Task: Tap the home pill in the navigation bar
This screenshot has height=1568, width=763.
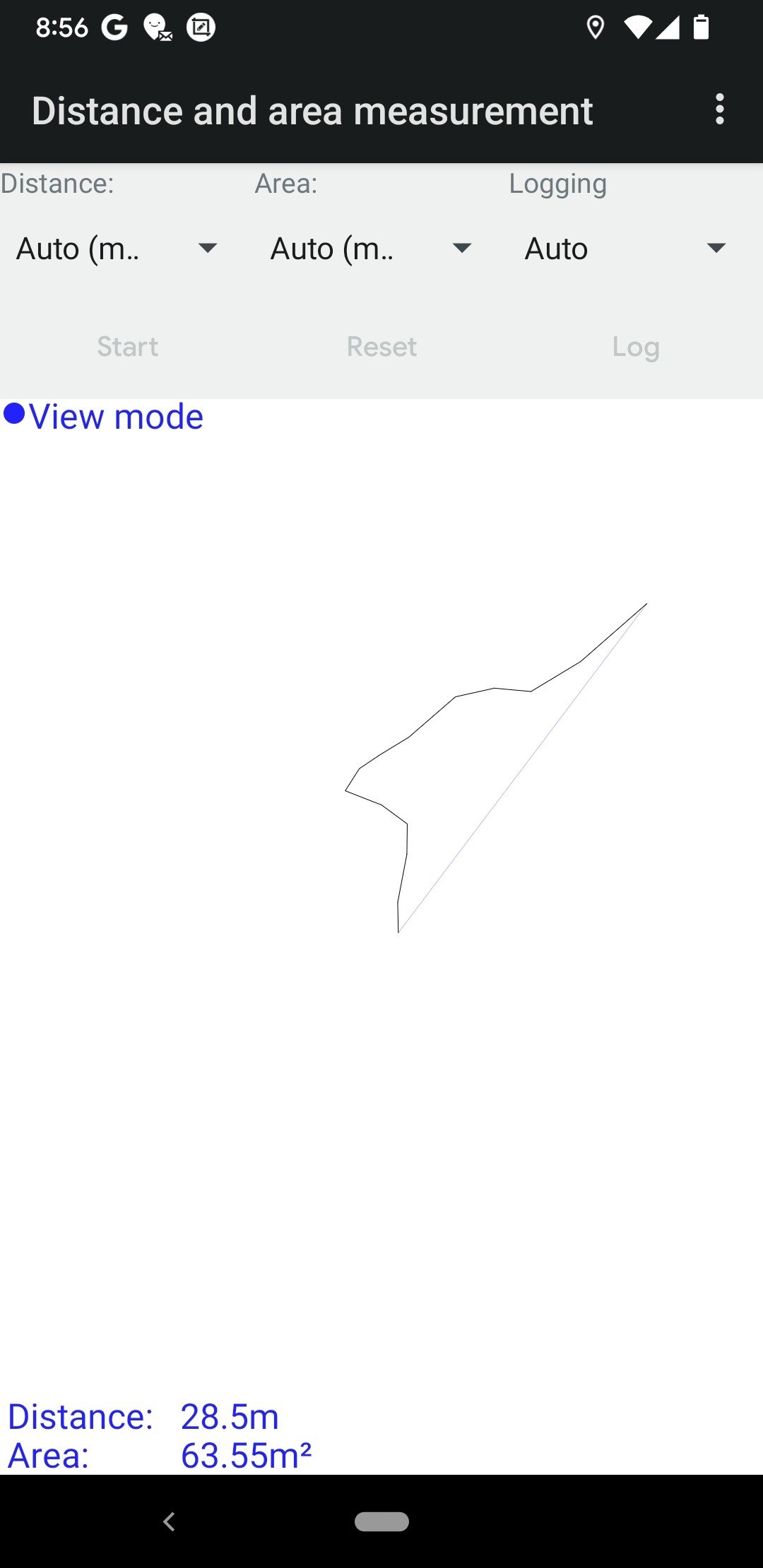Action: [x=381, y=1521]
